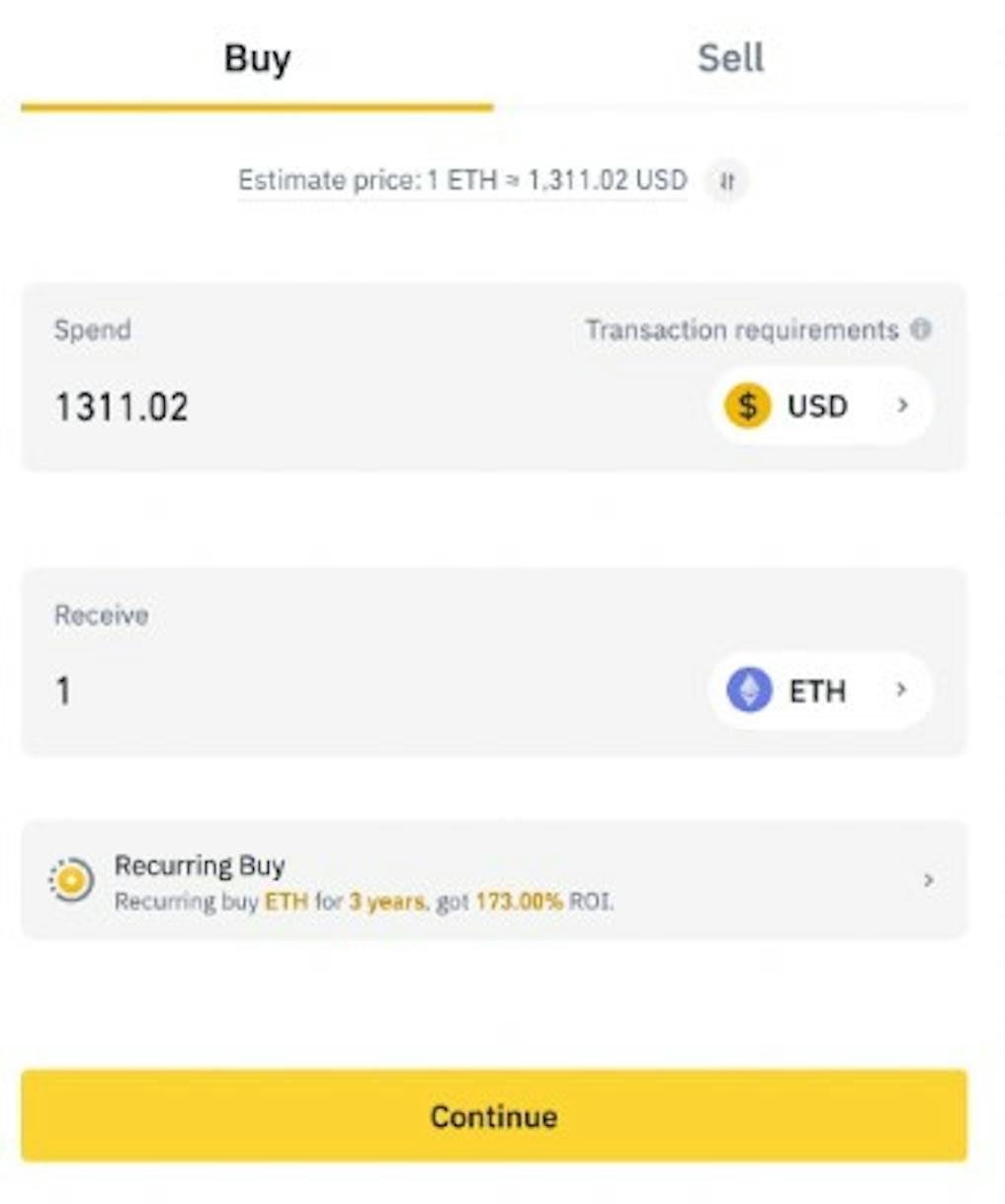Viewport: 1005px width, 1204px height.
Task: Select the Recurring Buy panel
Action: (x=496, y=880)
